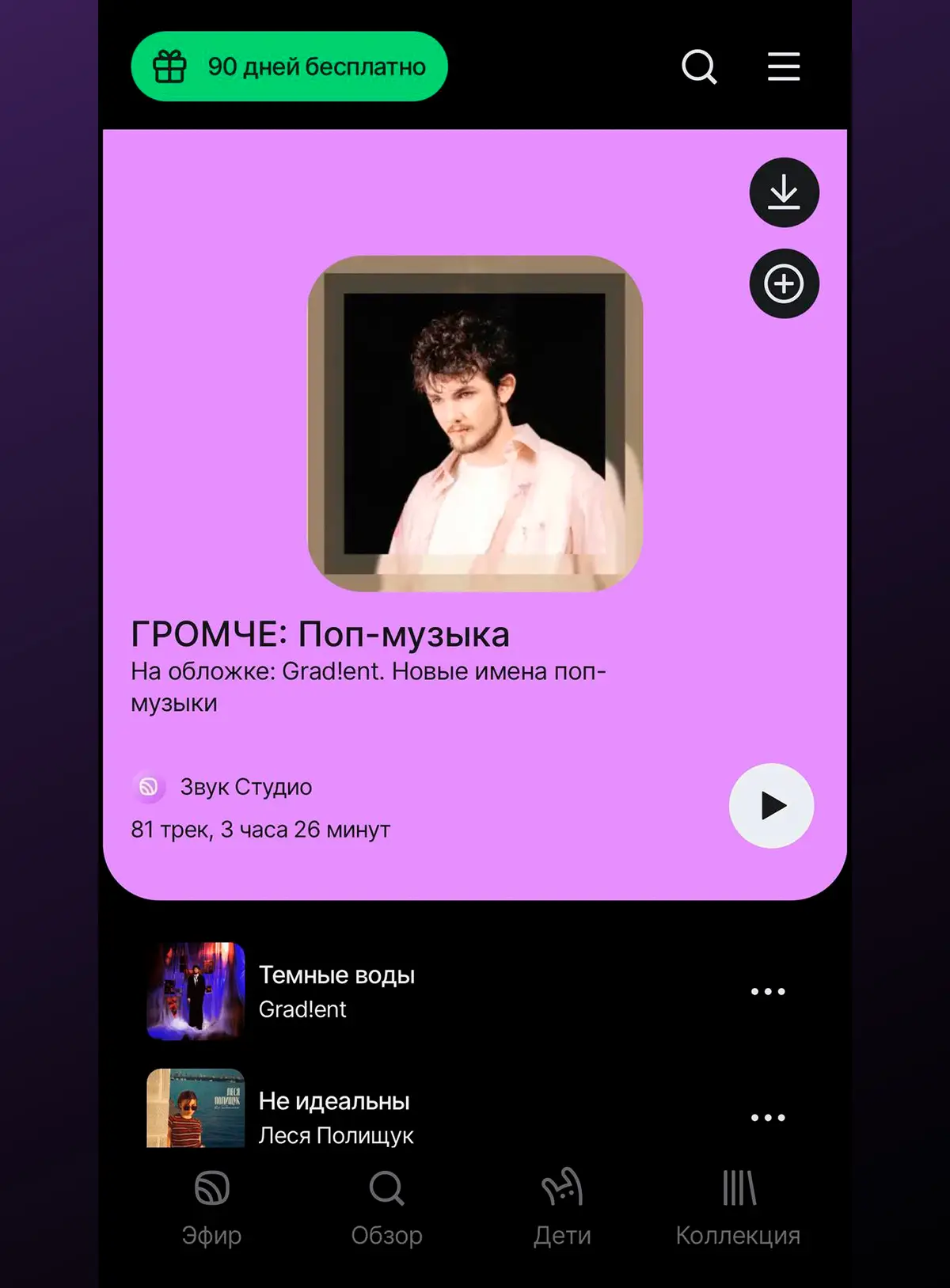
Task: Play the ГРОМЧЕ: Поп-музыка playlist
Action: (771, 805)
